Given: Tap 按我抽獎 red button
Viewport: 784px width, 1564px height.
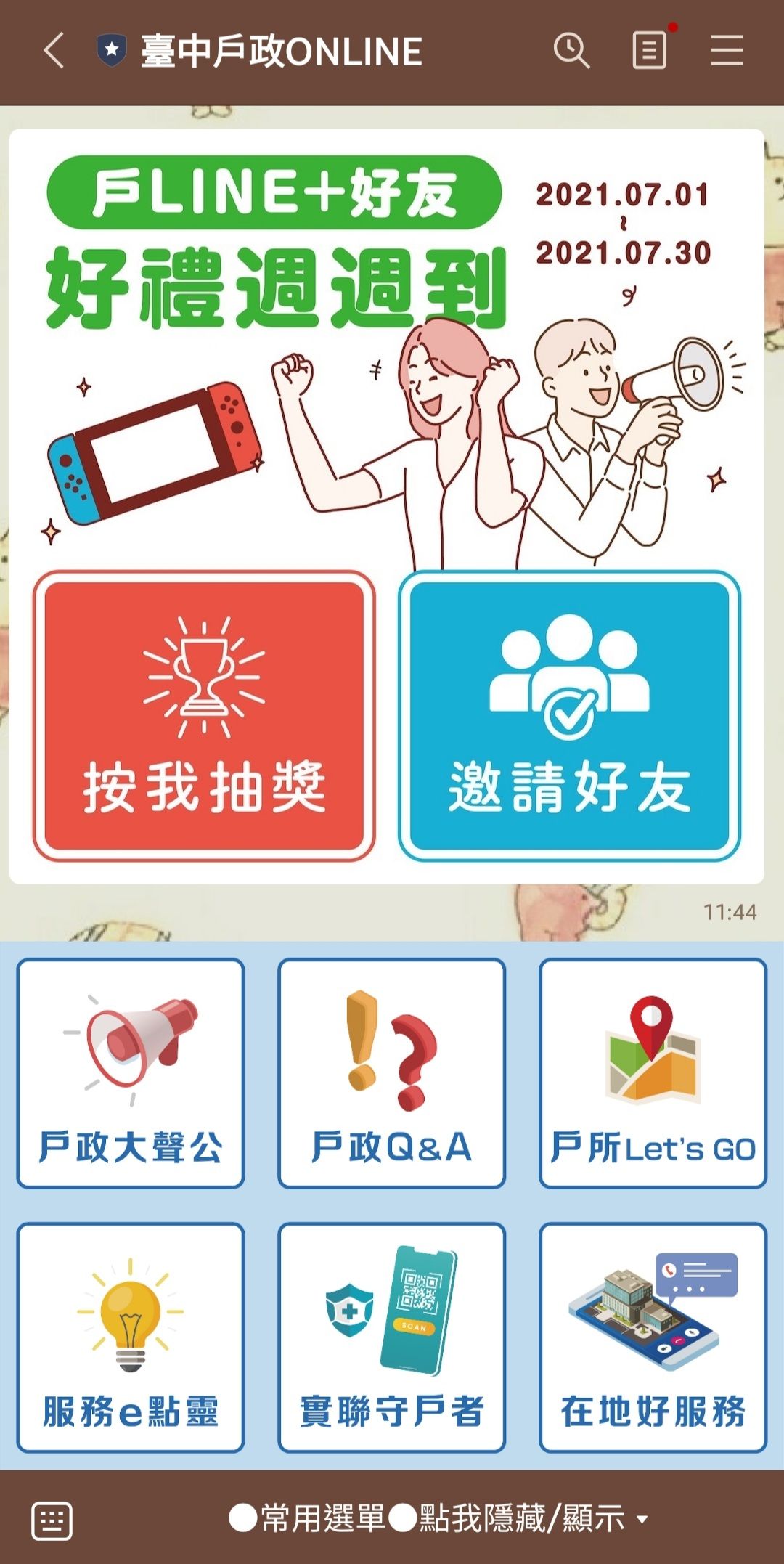Looking at the screenshot, I should [x=204, y=716].
